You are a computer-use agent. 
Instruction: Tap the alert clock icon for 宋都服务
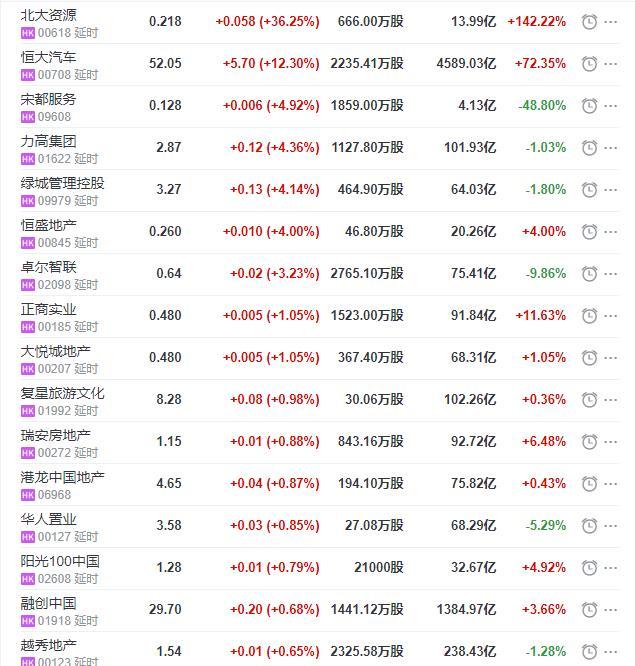589,106
